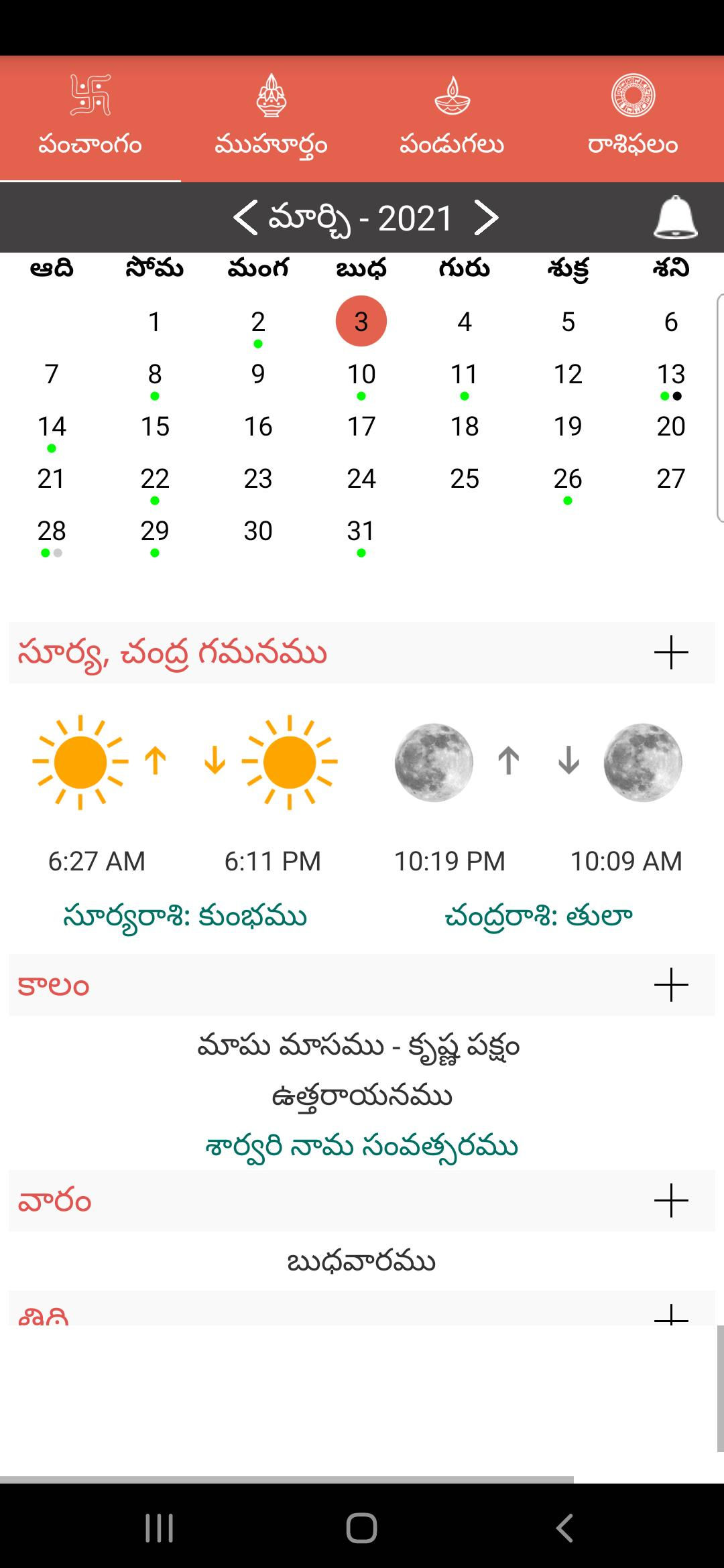Open the పండుగలు tab
Screen dimensions: 724x1568
(x=452, y=118)
